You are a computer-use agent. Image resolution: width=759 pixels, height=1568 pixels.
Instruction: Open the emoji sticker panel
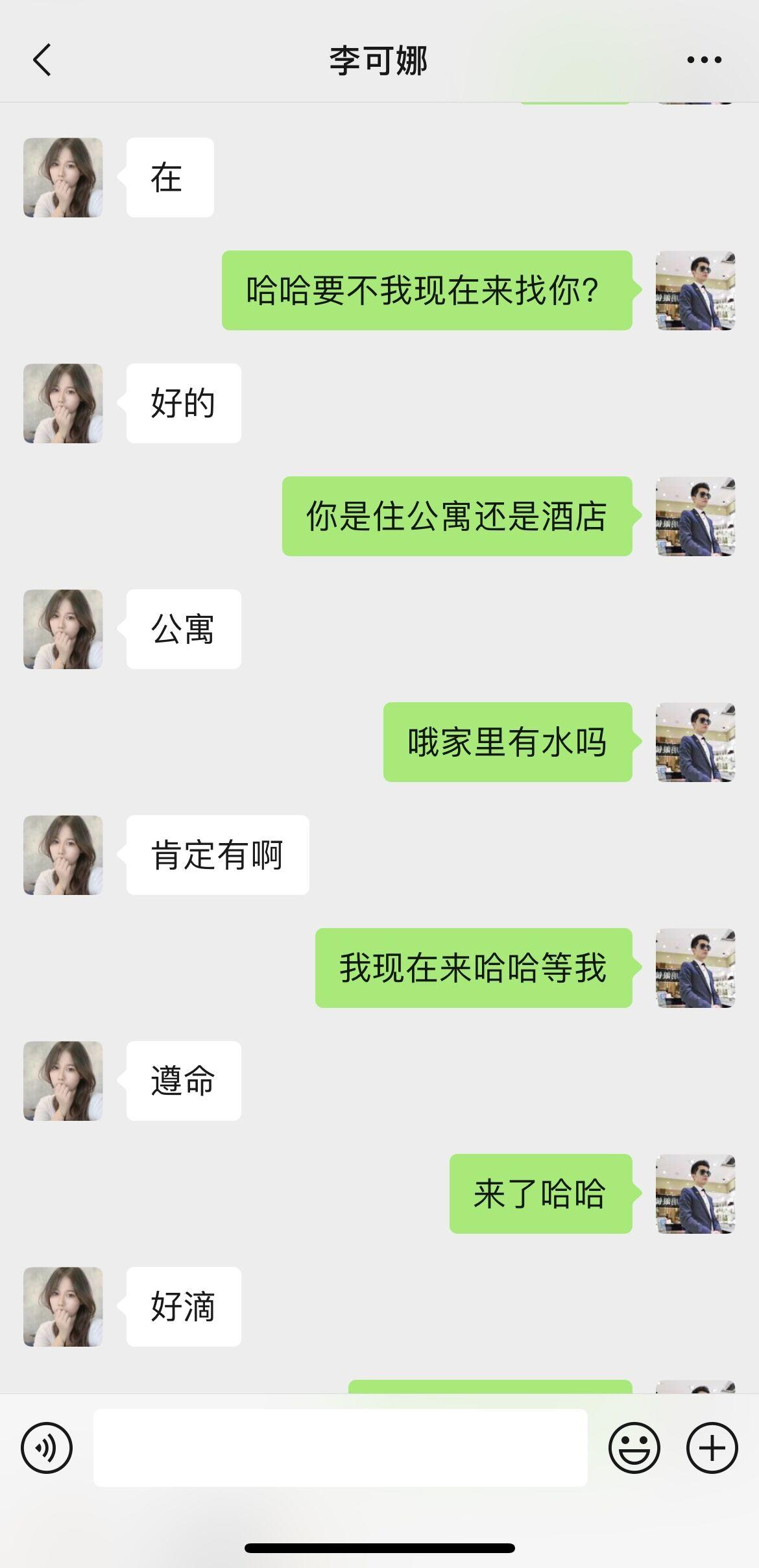click(634, 1447)
